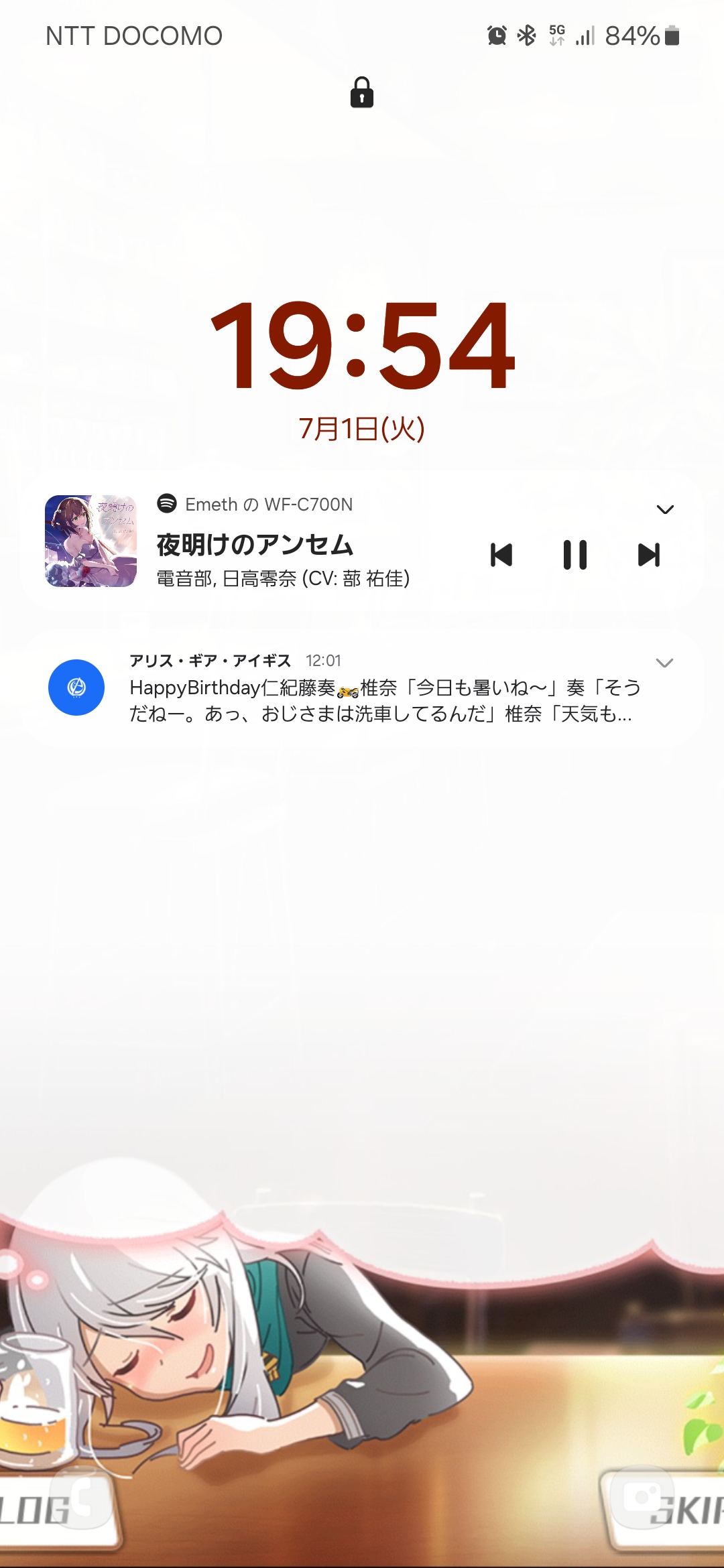Expand the Spotify media player notification
Viewport: 724px width, 1568px height.
pyautogui.click(x=665, y=509)
